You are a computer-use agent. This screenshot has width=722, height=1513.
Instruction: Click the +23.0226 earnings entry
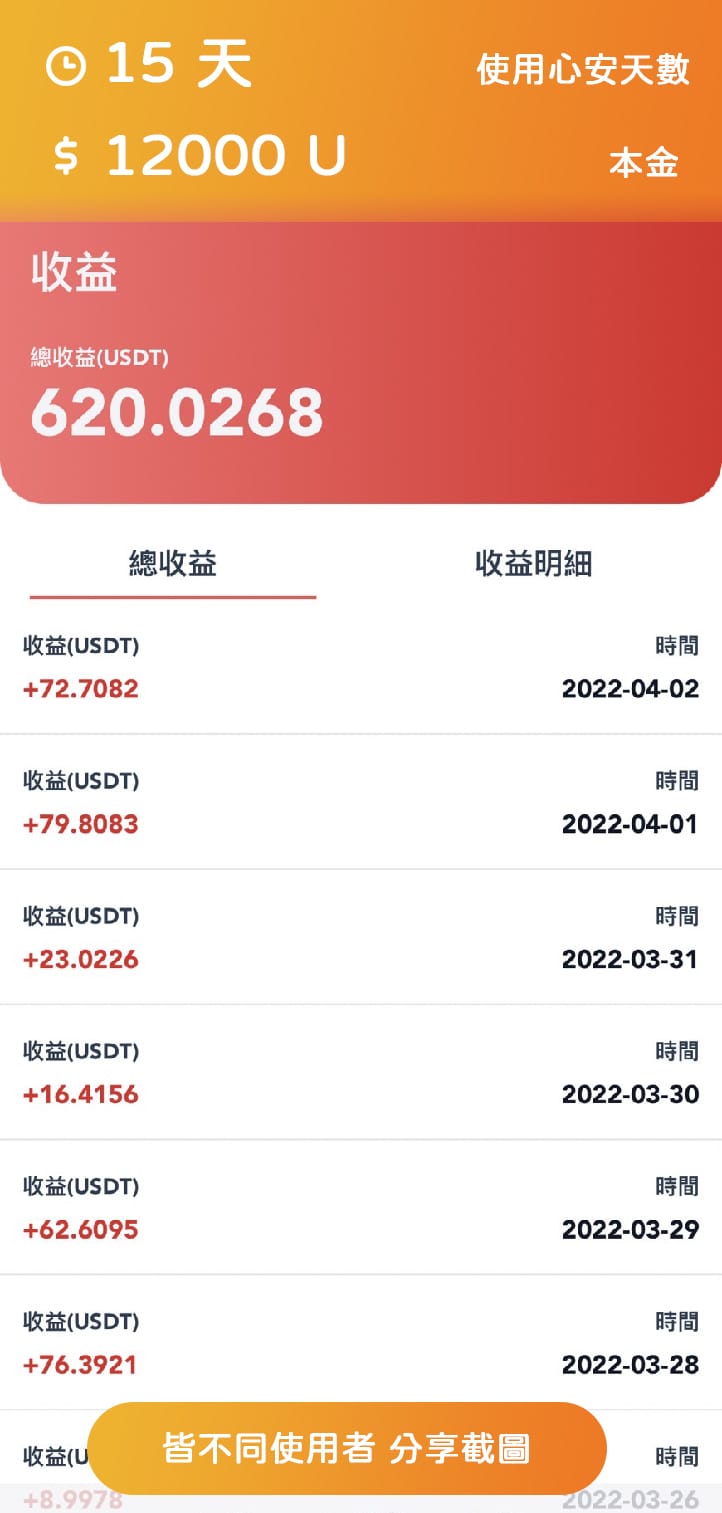pos(80,959)
